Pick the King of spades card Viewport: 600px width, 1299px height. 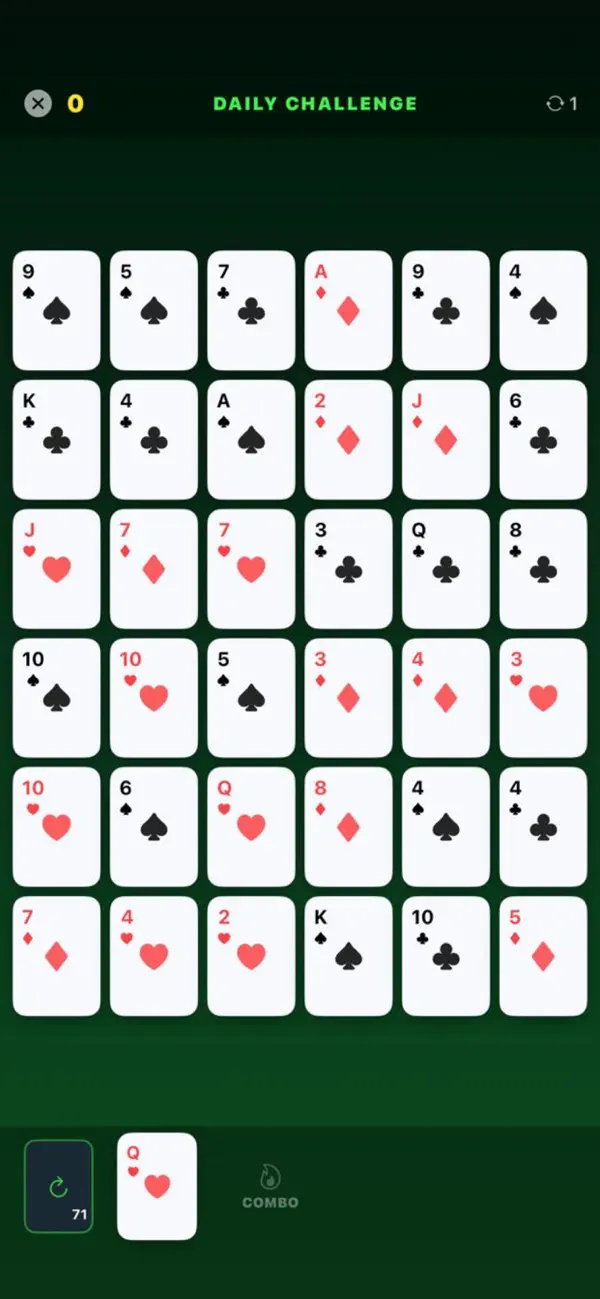tap(348, 956)
